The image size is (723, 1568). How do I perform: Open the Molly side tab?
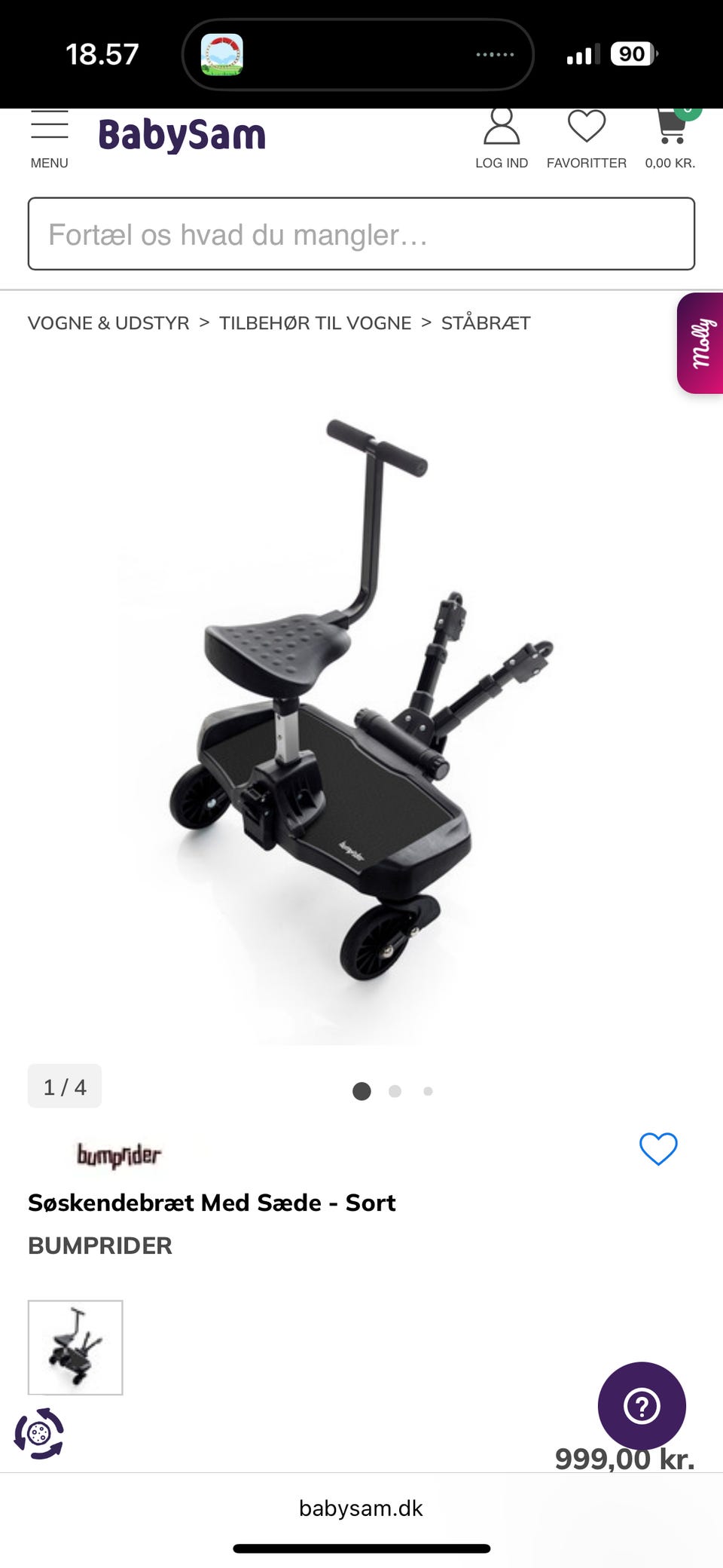(x=700, y=344)
